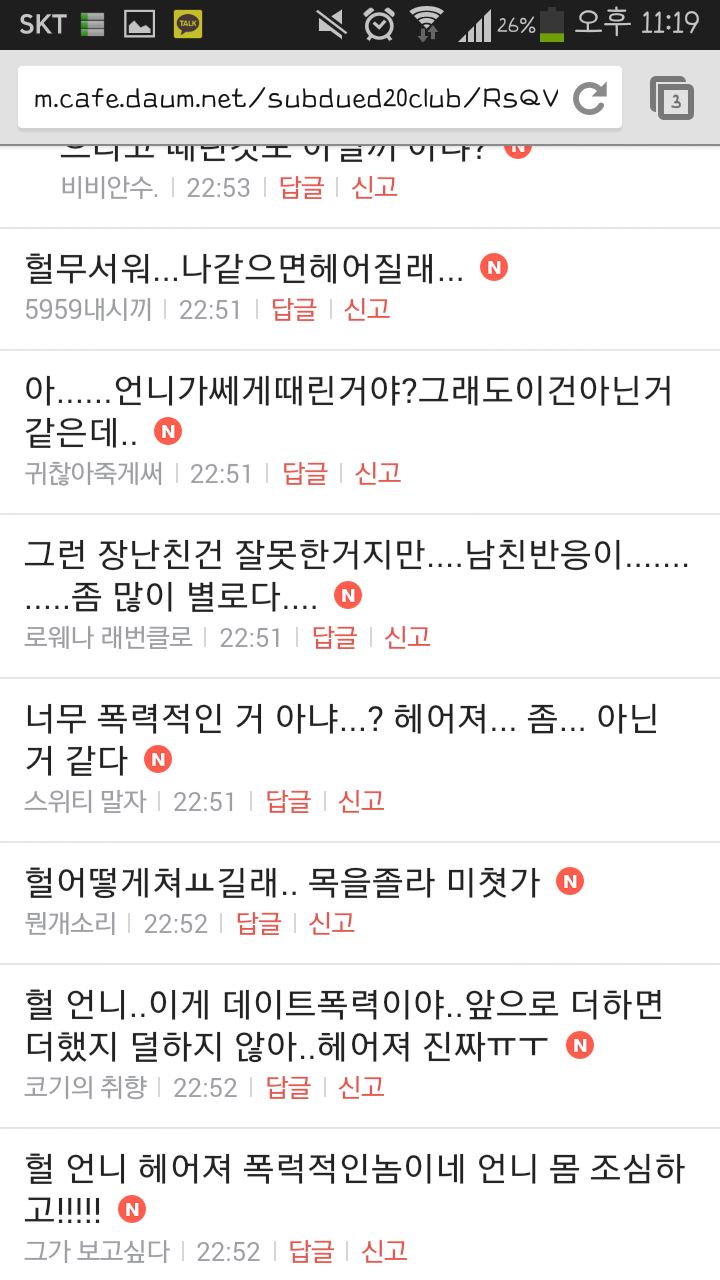Open the browser tabs switcher
720x1280 pixels.
(673, 98)
